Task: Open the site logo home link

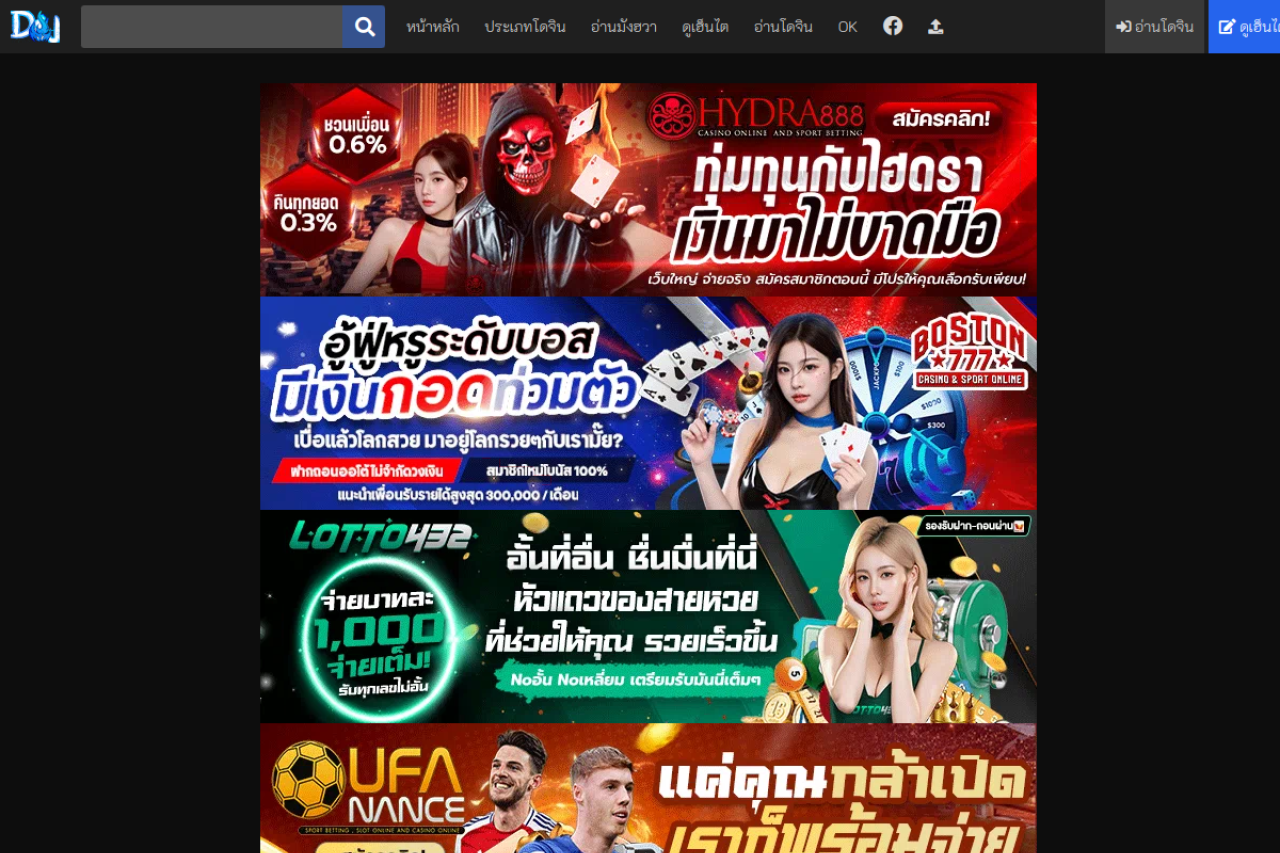Action: pyautogui.click(x=35, y=26)
